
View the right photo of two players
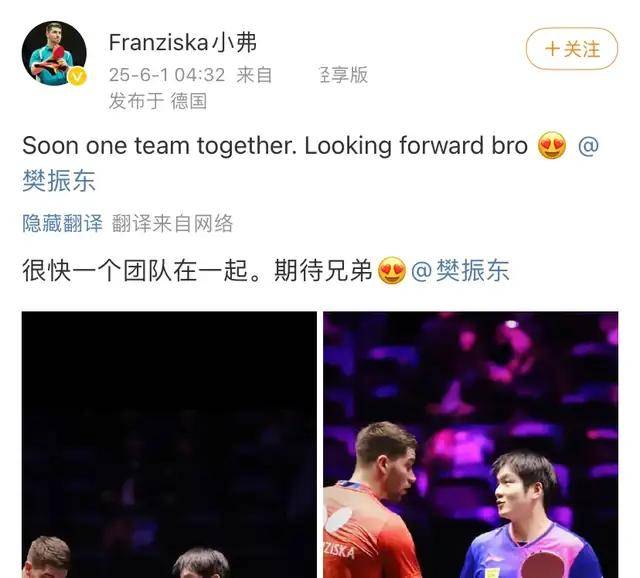(x=470, y=444)
